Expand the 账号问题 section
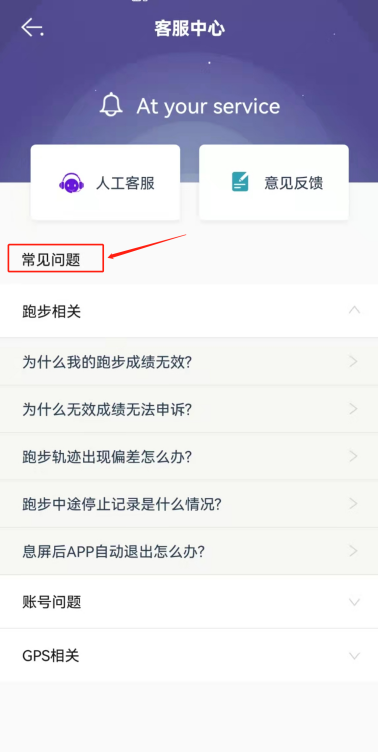The width and height of the screenshot is (378, 752). [189, 602]
